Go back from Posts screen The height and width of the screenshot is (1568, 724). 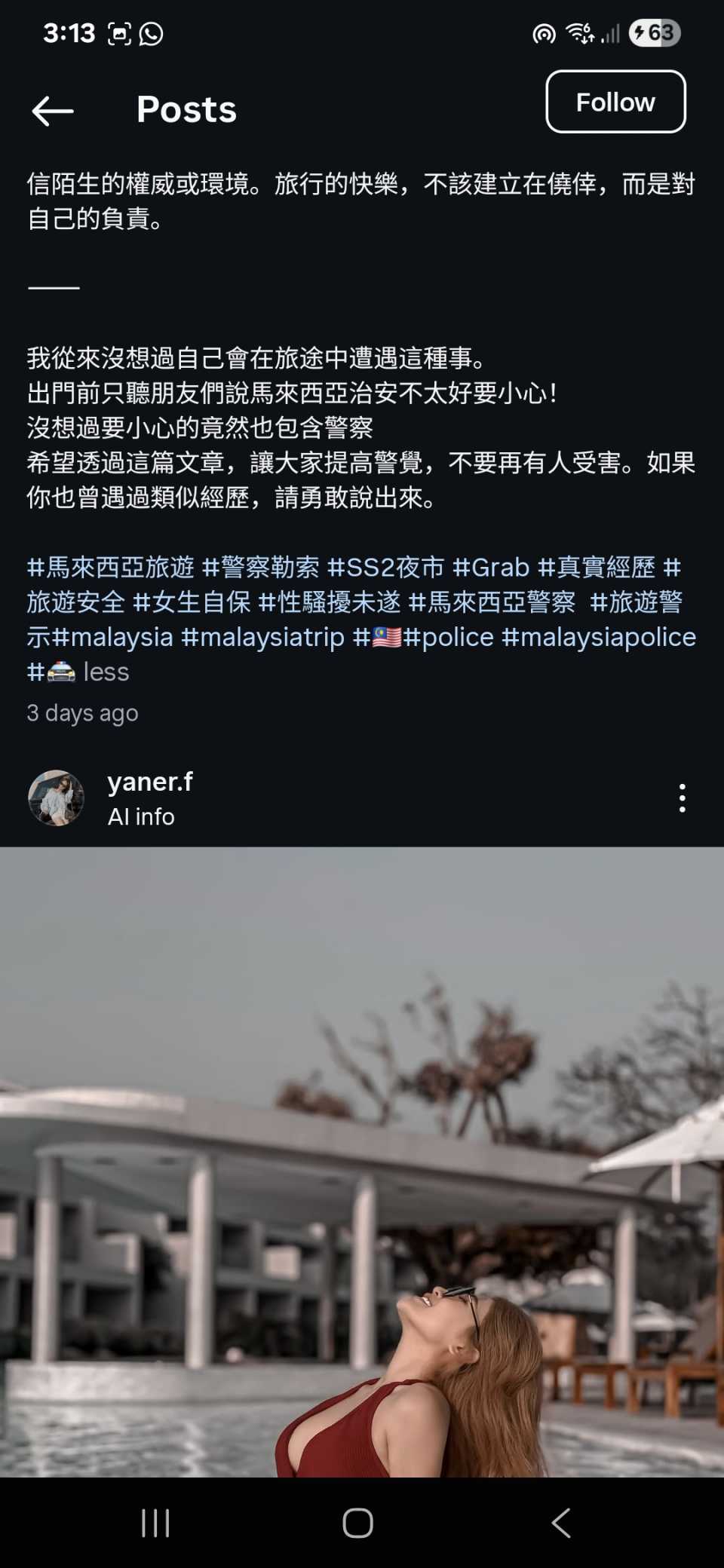(53, 111)
